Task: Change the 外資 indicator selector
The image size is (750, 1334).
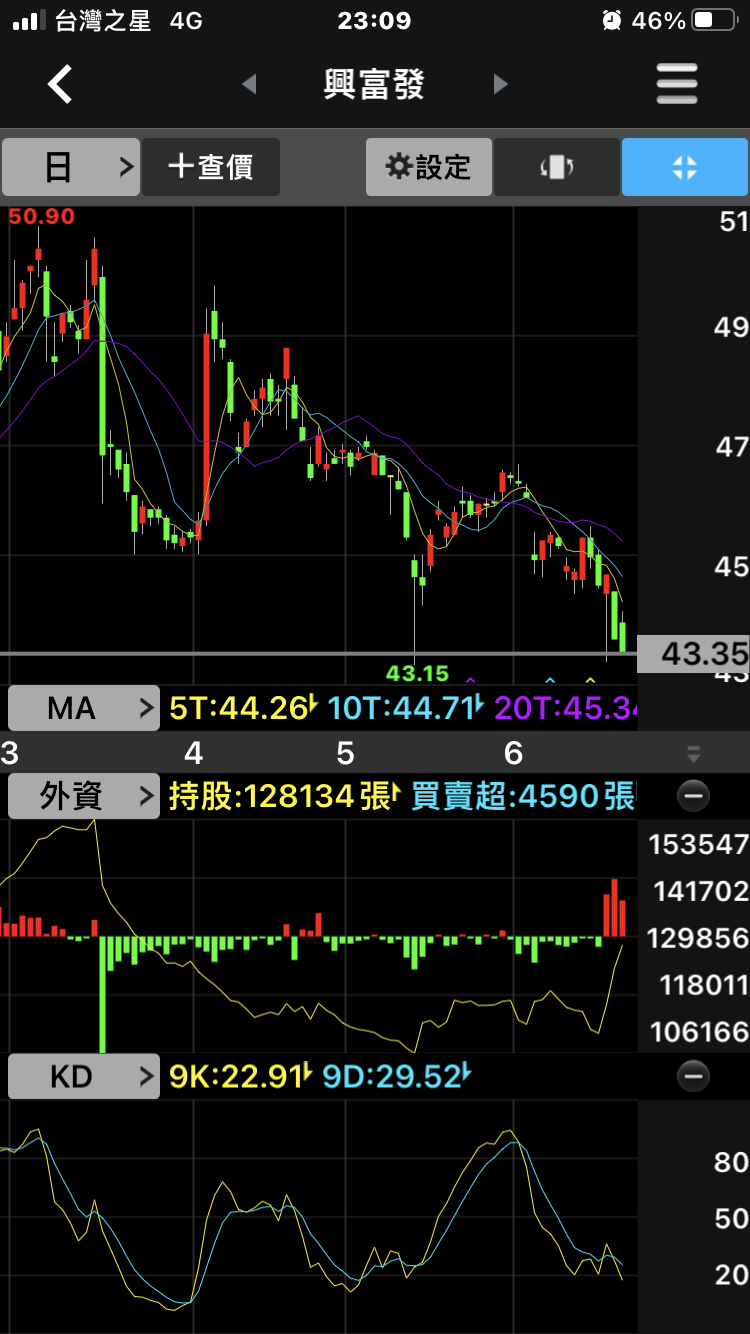Action: pos(83,796)
